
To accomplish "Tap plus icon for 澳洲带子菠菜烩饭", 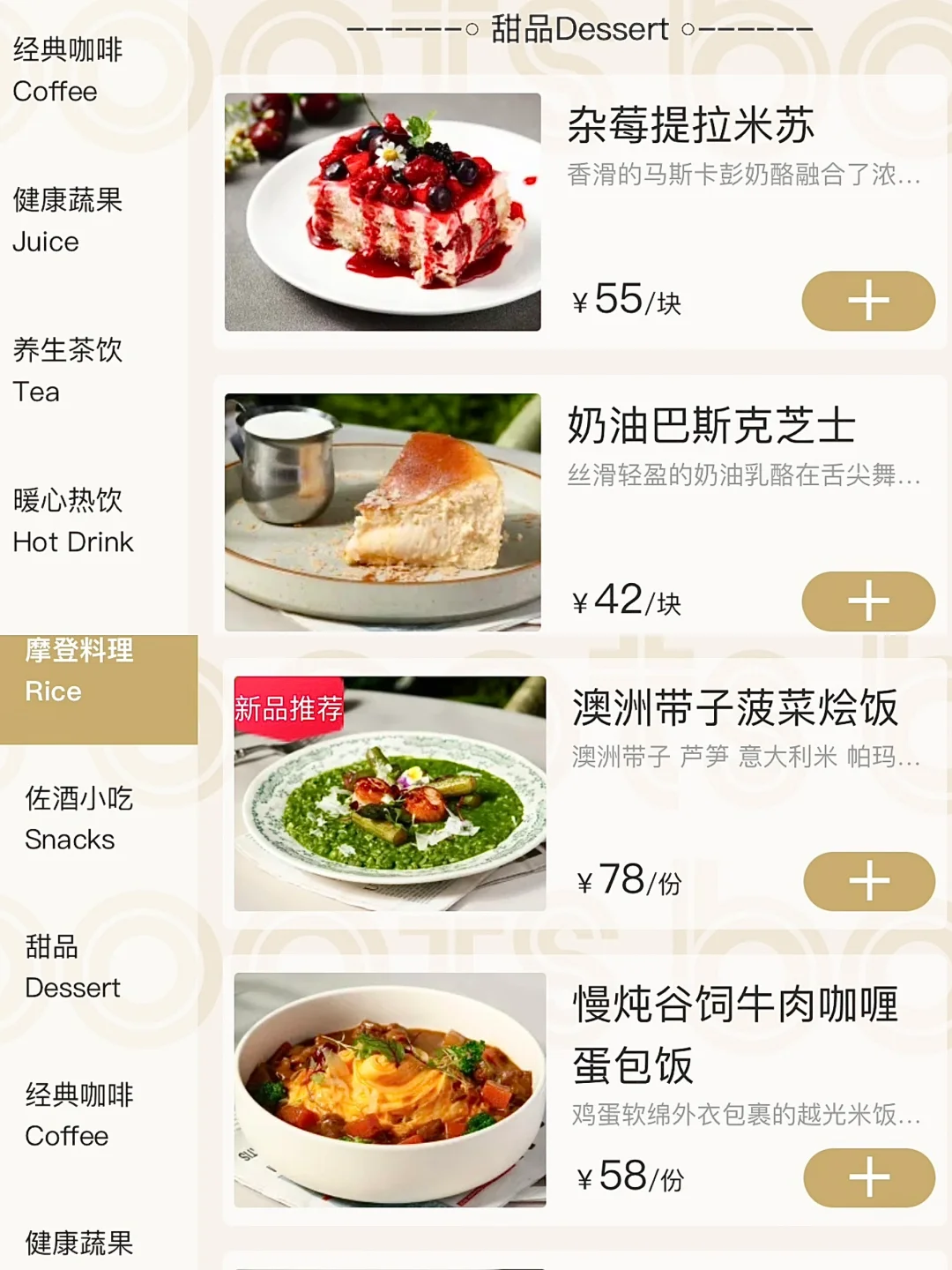I will pyautogui.click(x=867, y=880).
